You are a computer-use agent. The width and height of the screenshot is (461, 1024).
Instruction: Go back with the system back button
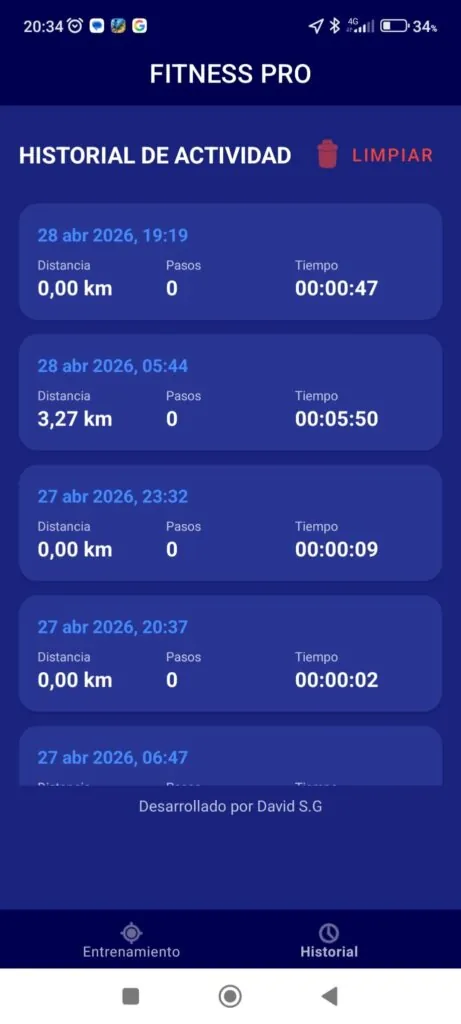click(x=329, y=996)
